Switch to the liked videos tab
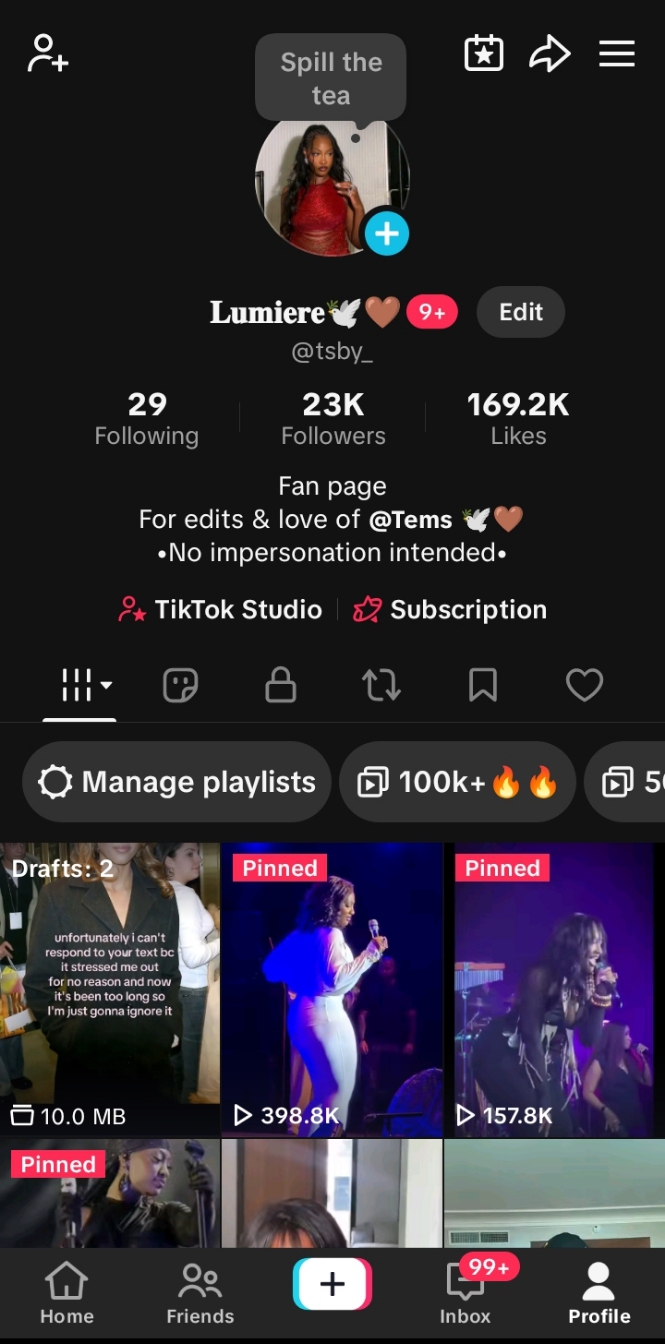 click(x=584, y=685)
